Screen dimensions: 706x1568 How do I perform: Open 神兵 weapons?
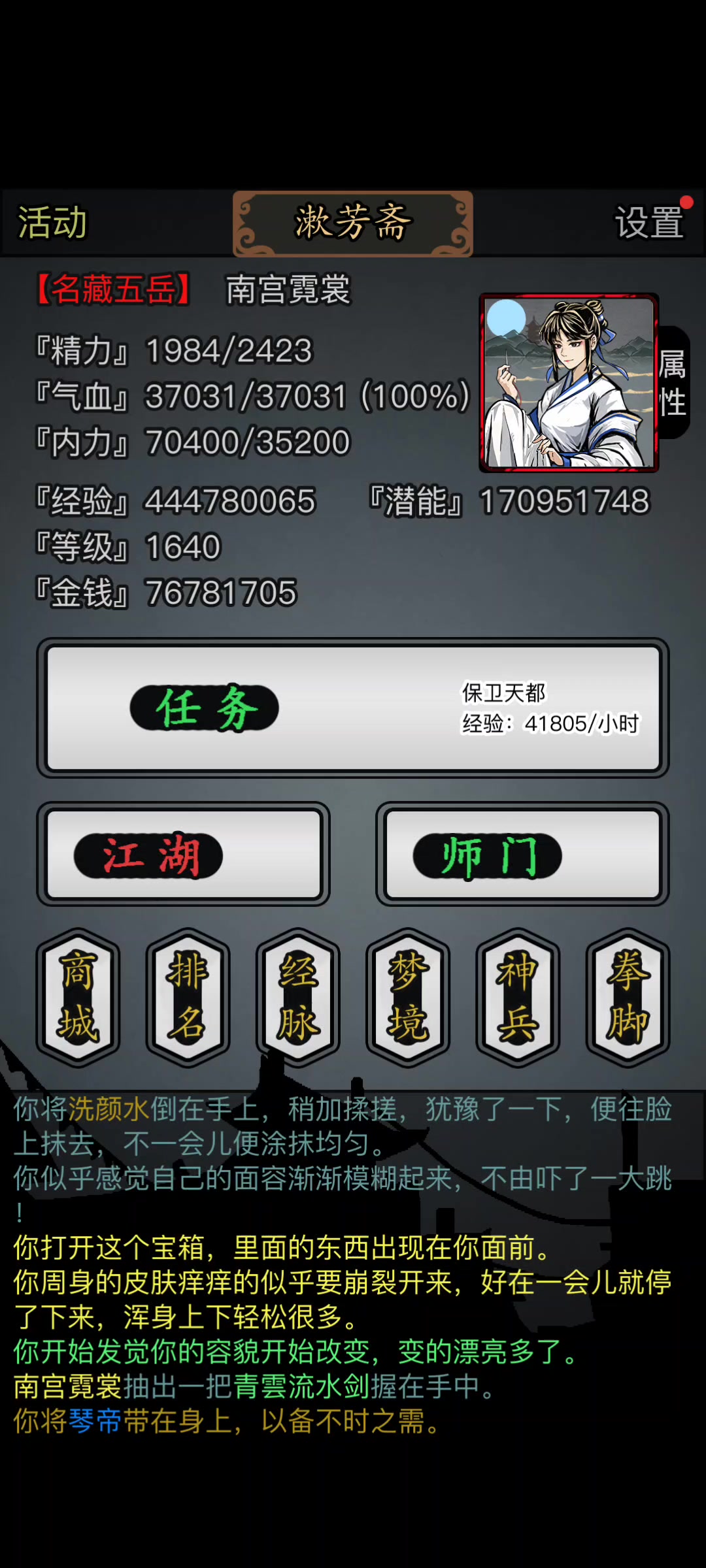point(518,998)
